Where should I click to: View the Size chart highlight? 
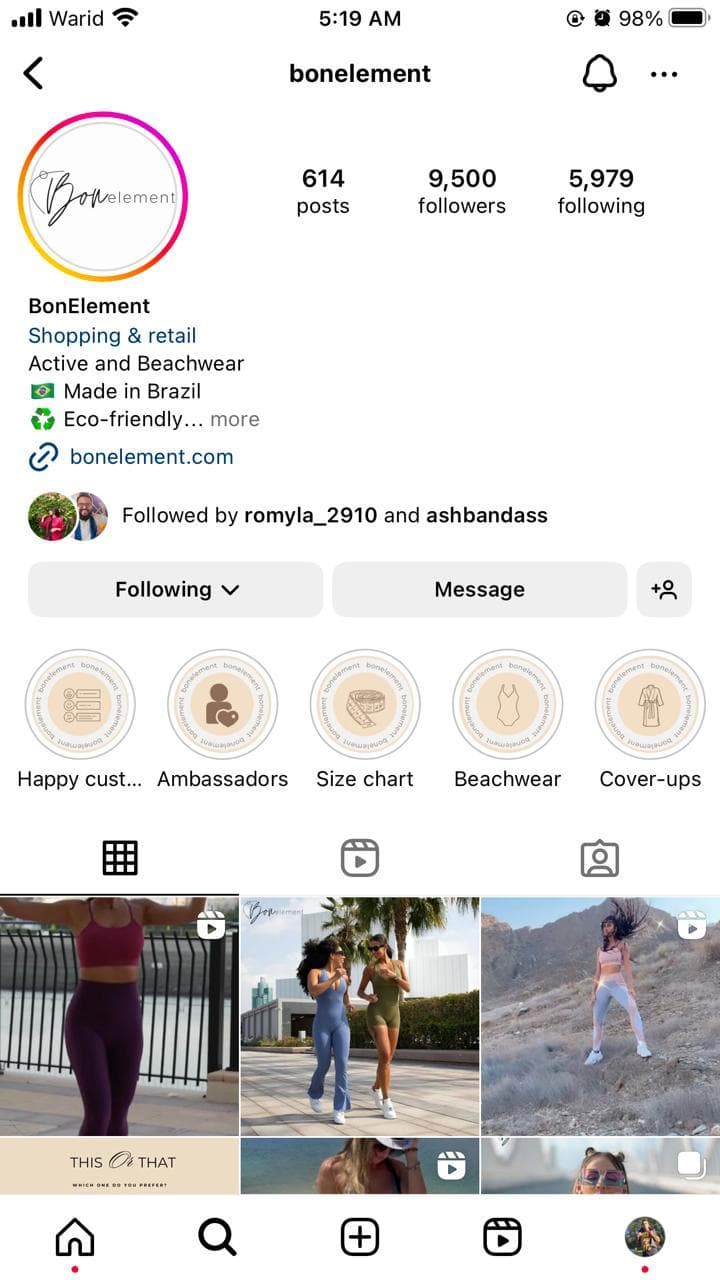pos(365,705)
